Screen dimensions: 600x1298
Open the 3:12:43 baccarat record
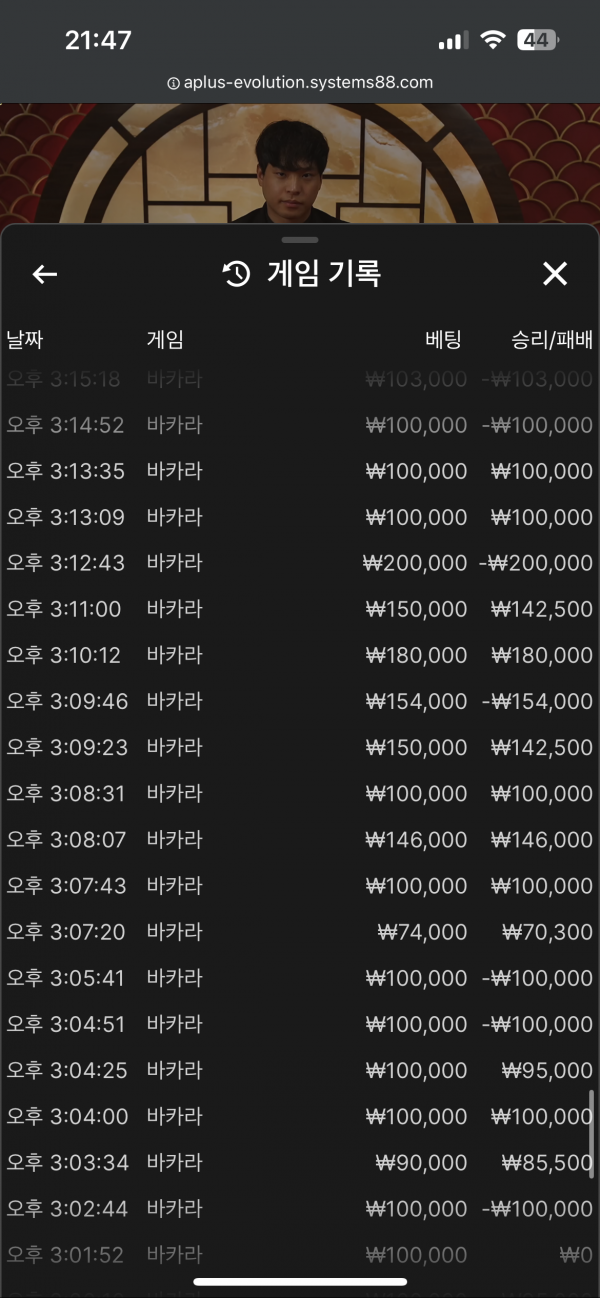tap(300, 563)
